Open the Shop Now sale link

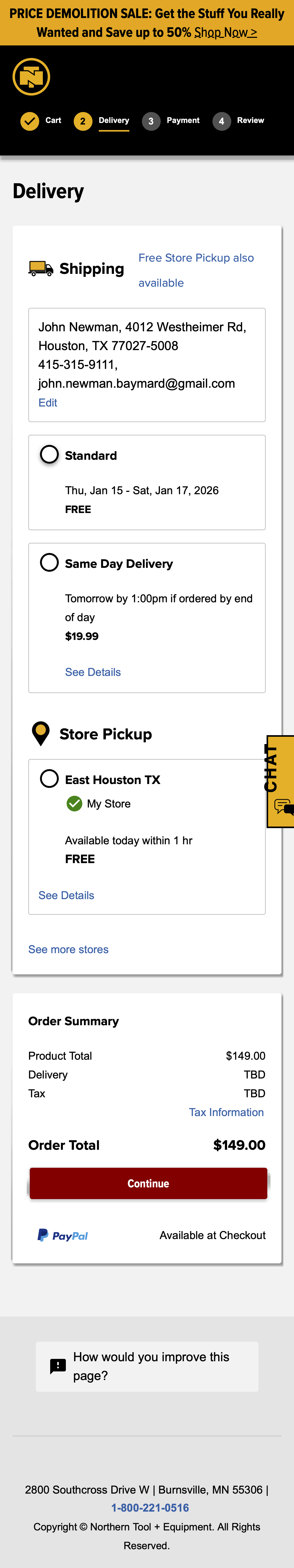click(x=225, y=32)
